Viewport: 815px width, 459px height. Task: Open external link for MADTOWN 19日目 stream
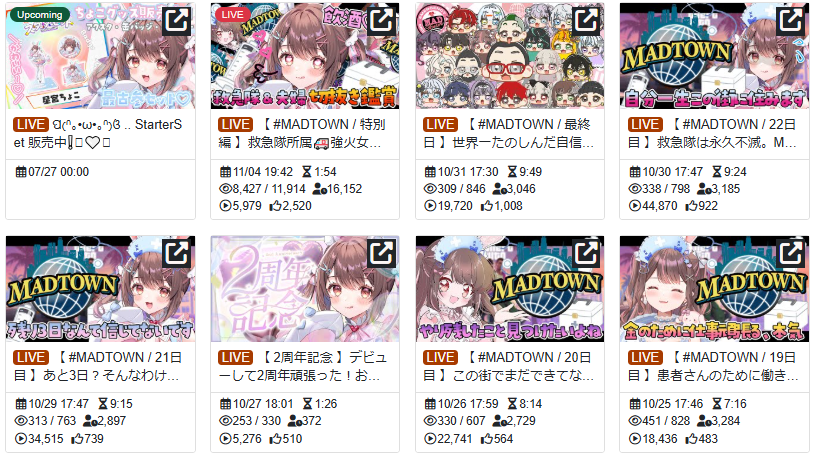click(x=789, y=256)
